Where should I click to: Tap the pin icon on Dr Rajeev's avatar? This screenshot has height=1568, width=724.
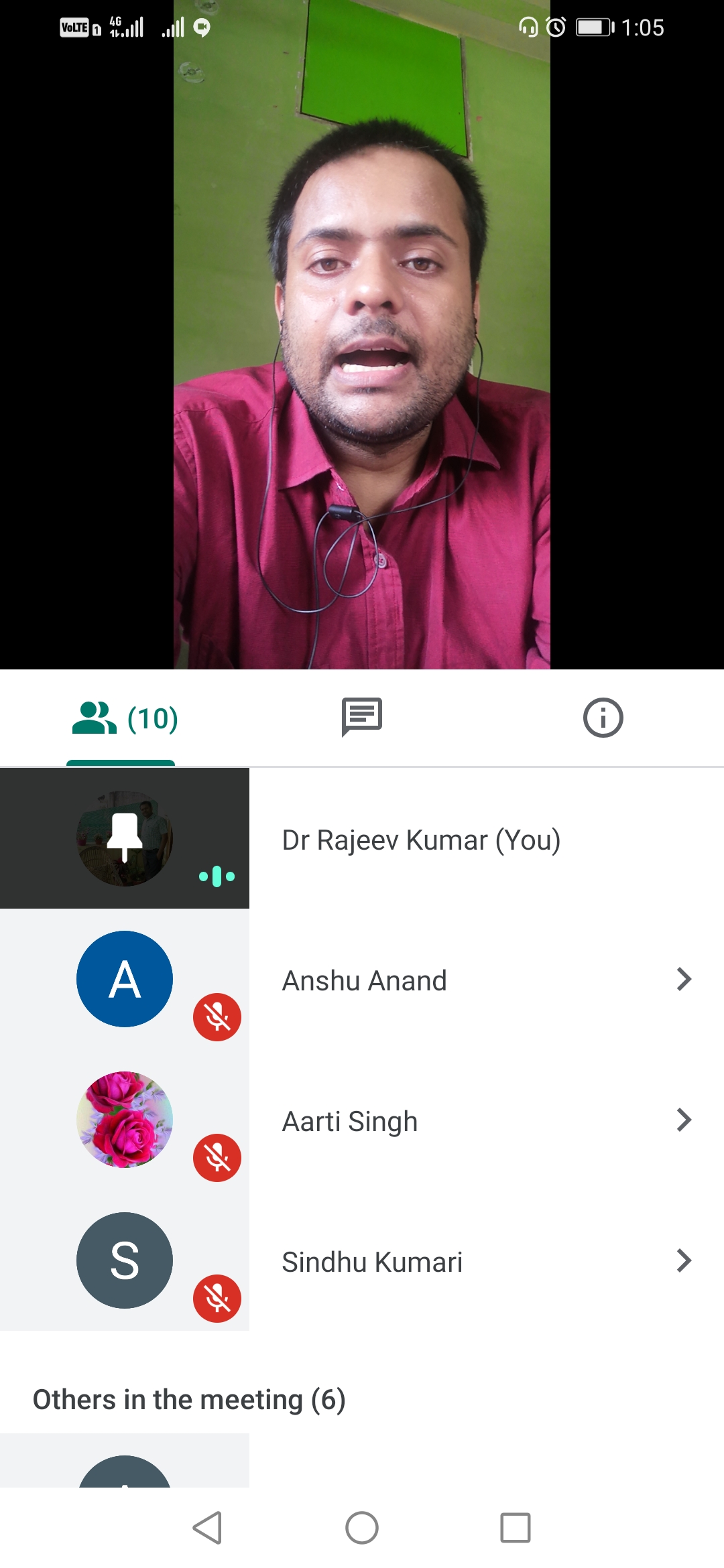pos(125,836)
